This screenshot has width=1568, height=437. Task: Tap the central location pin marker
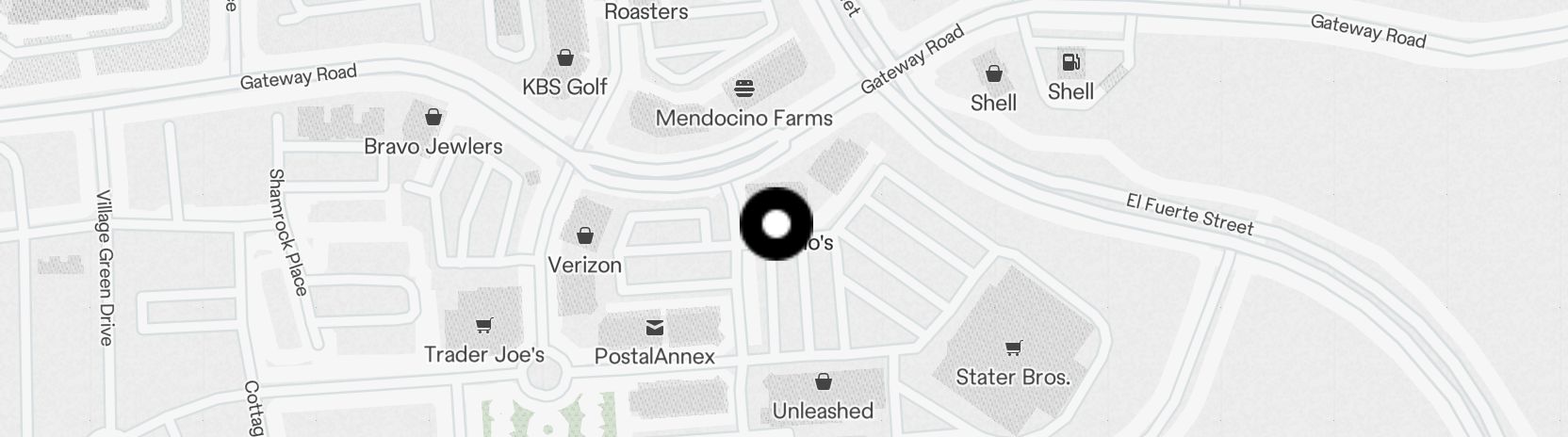776,224
